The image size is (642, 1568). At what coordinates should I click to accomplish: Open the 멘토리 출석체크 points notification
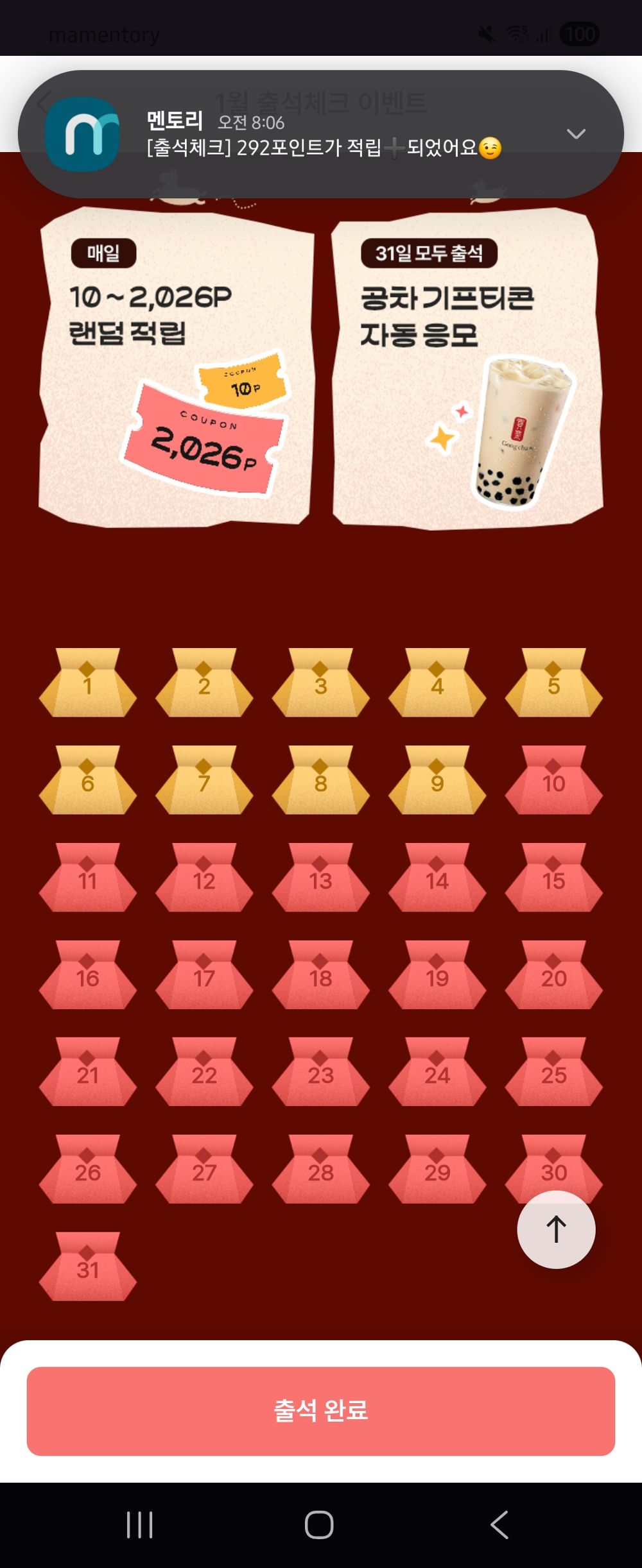pyautogui.click(x=321, y=135)
